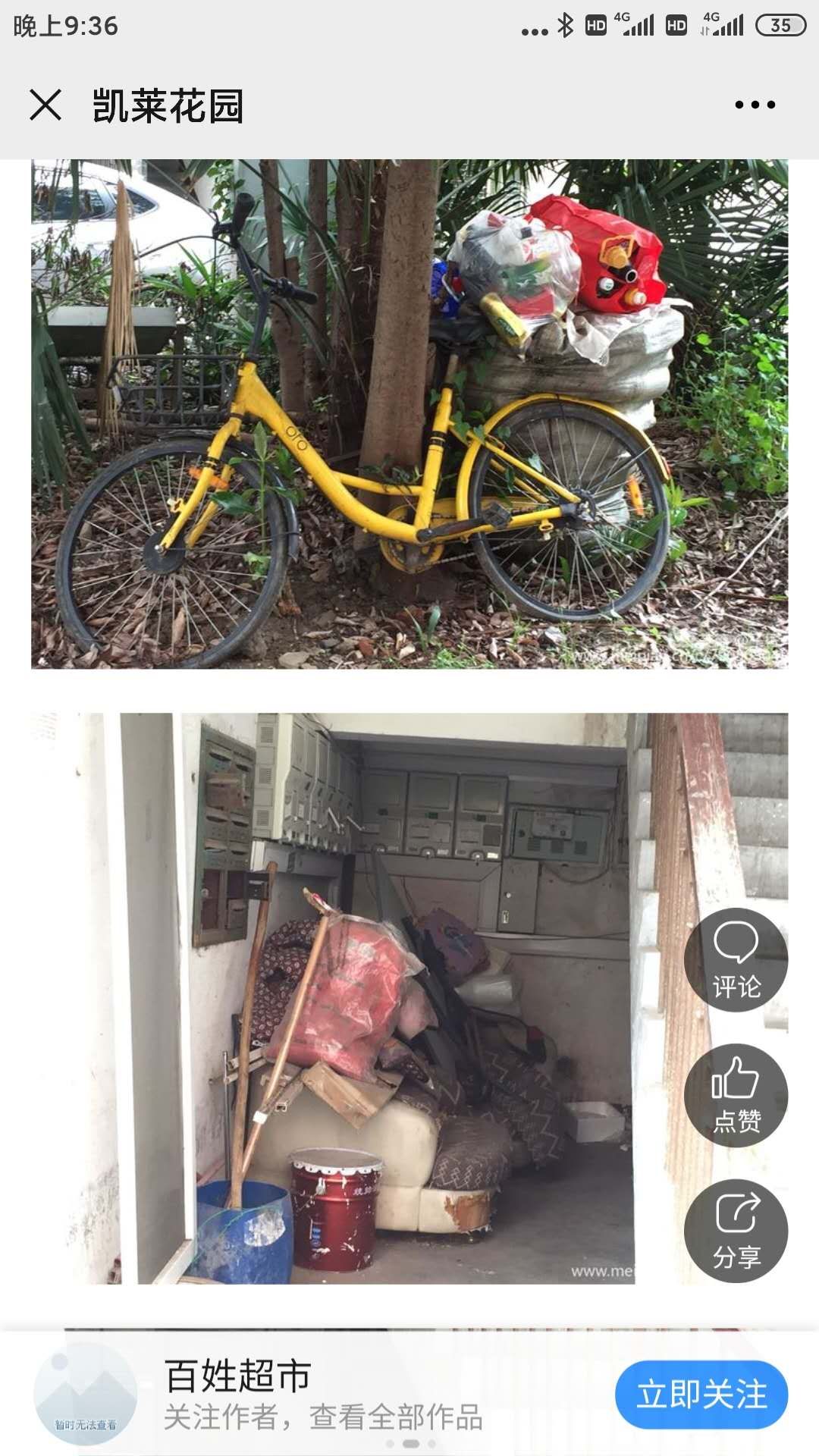
Task: Open the three-dot overflow menu
Action: (755, 105)
